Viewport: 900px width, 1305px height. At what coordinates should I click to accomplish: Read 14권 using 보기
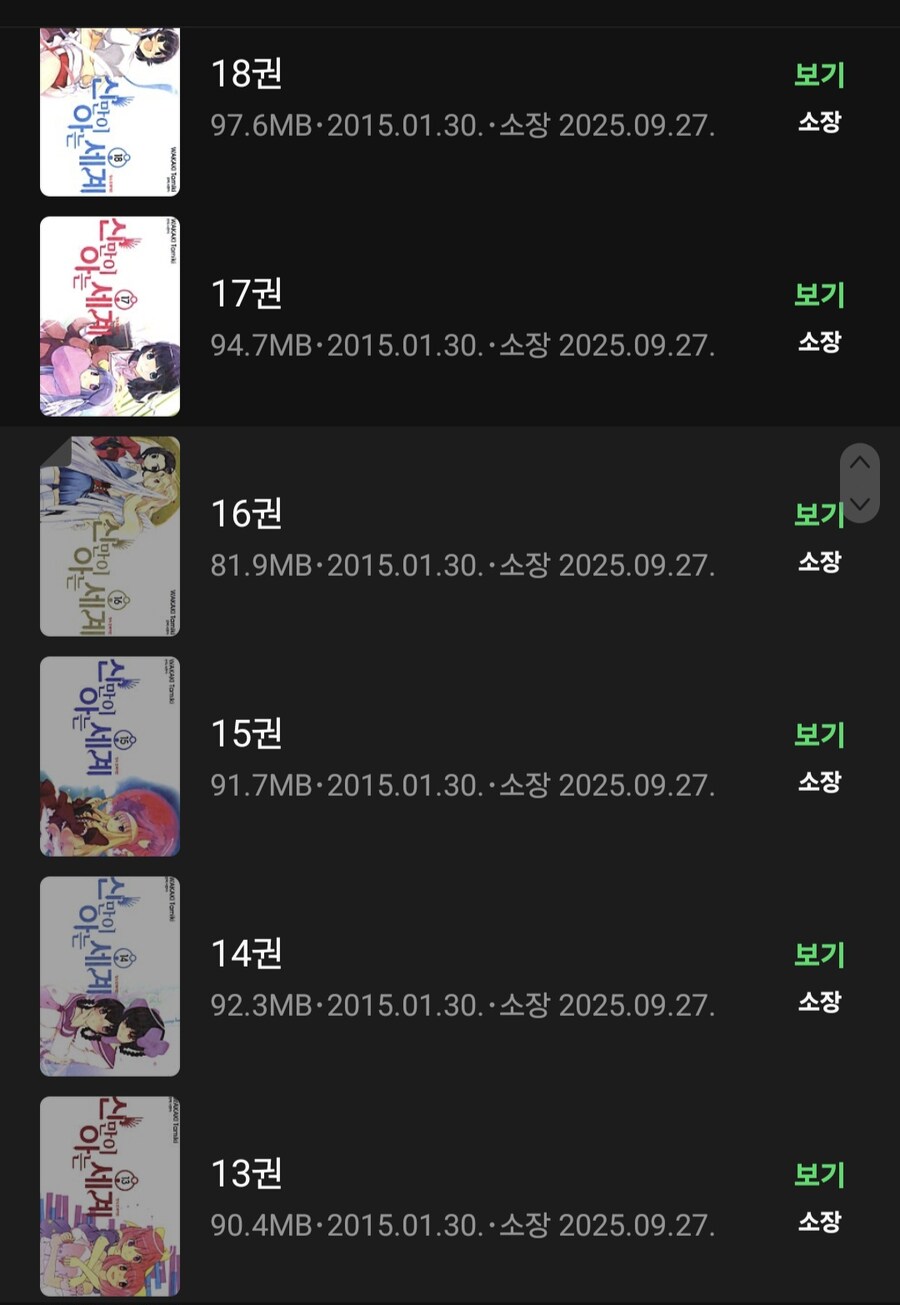(819, 956)
